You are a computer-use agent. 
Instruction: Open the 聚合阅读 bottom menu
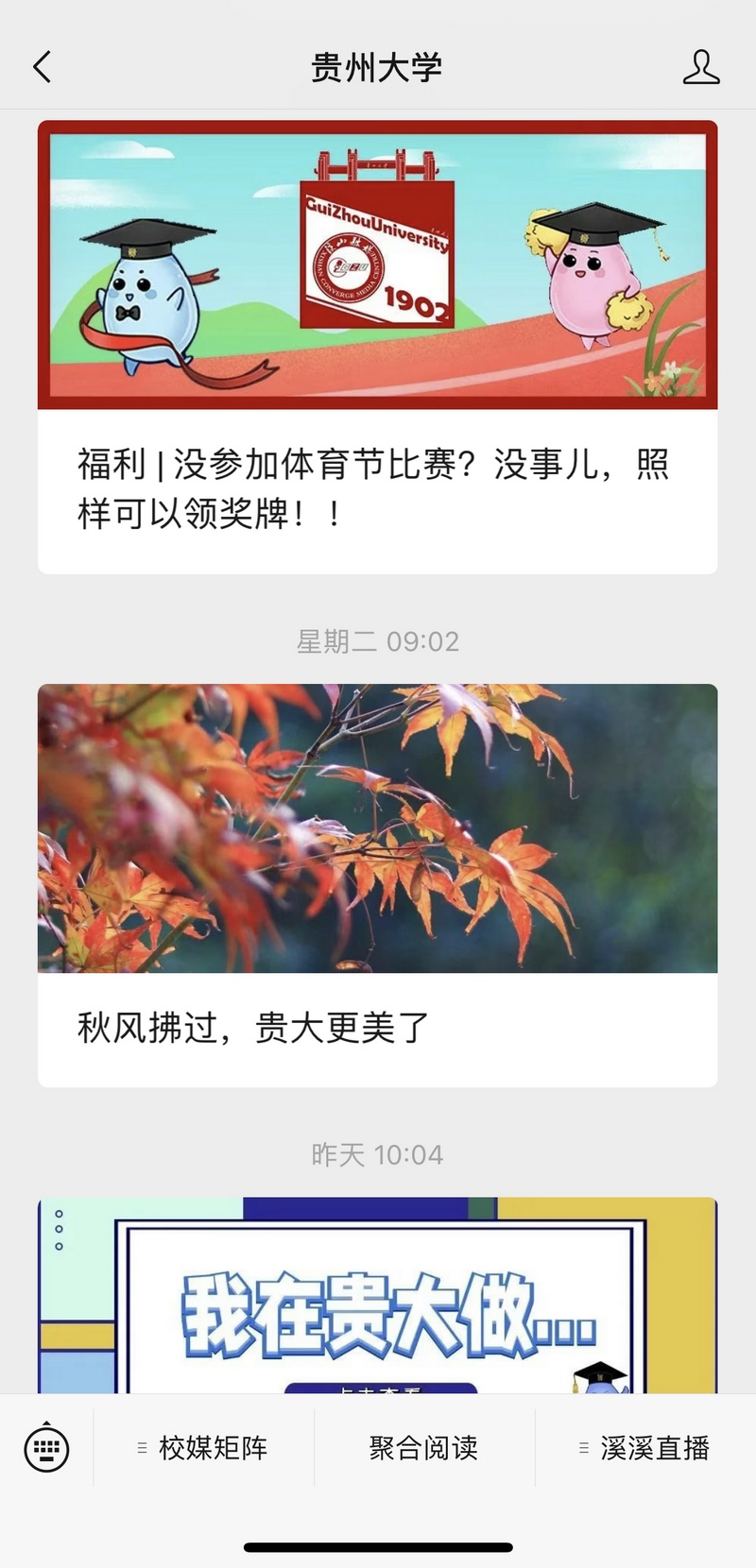[x=421, y=1447]
